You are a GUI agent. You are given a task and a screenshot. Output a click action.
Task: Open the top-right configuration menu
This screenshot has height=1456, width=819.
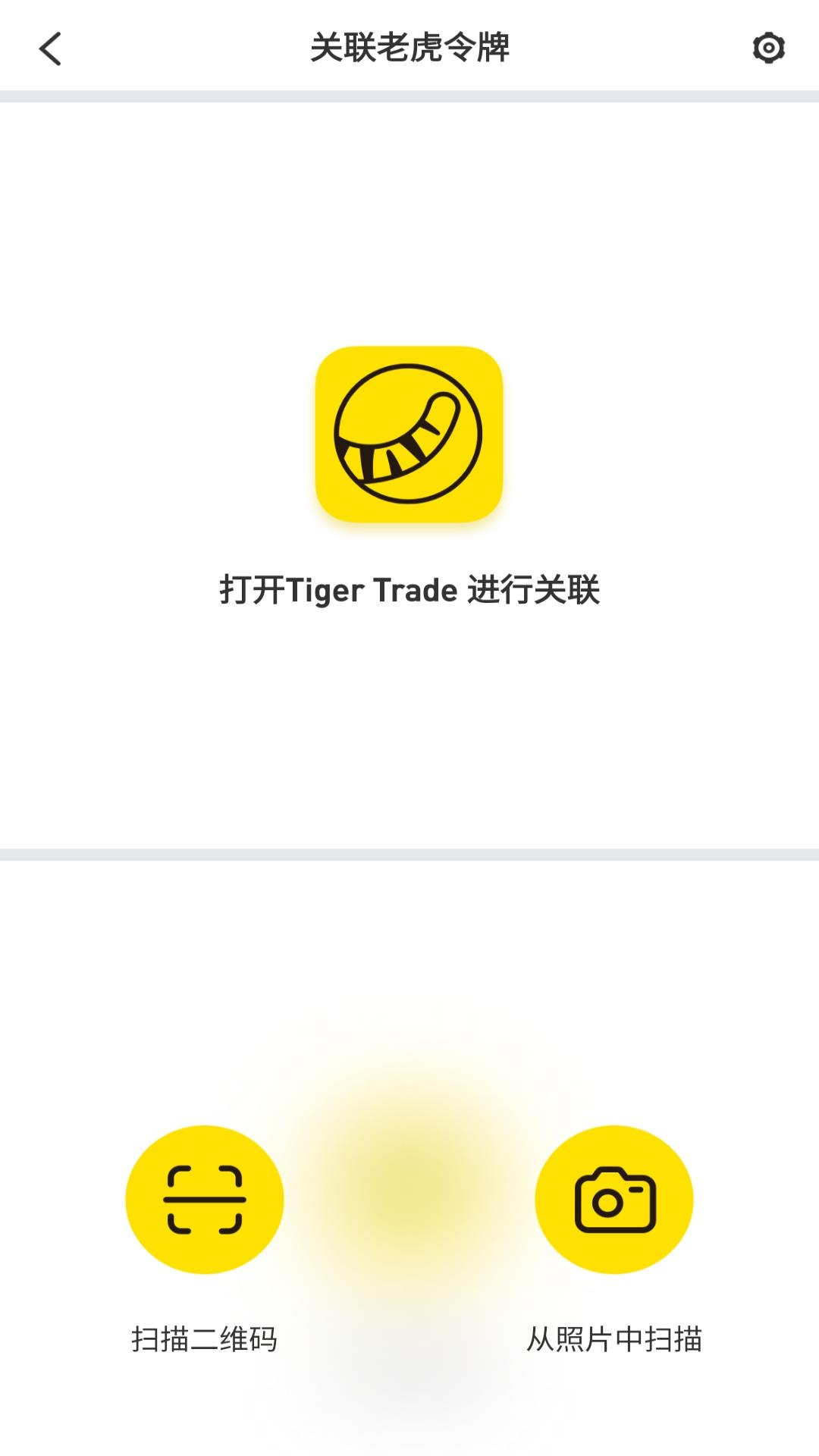[x=769, y=49]
